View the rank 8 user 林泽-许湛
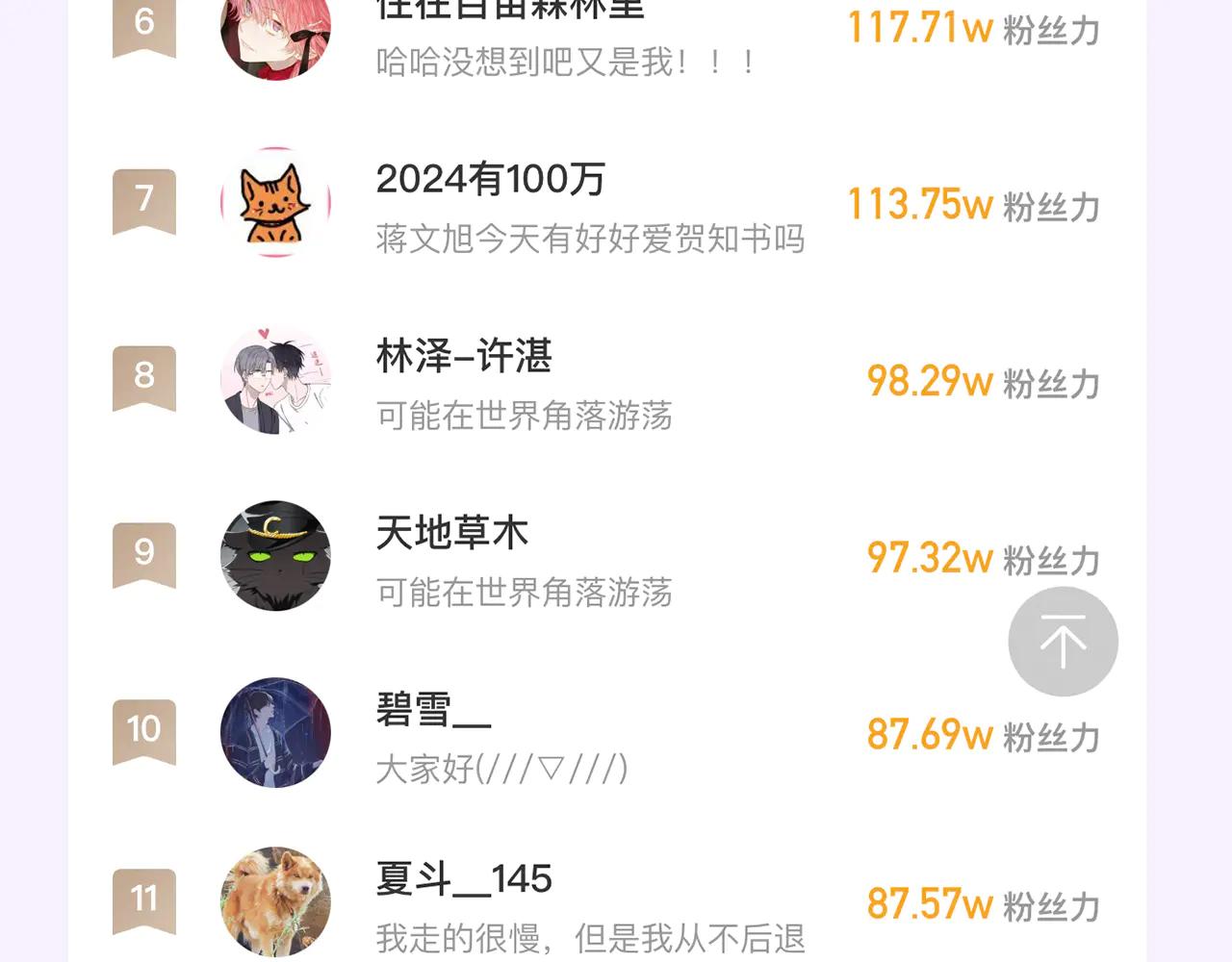The width and height of the screenshot is (1232, 962). tap(464, 357)
